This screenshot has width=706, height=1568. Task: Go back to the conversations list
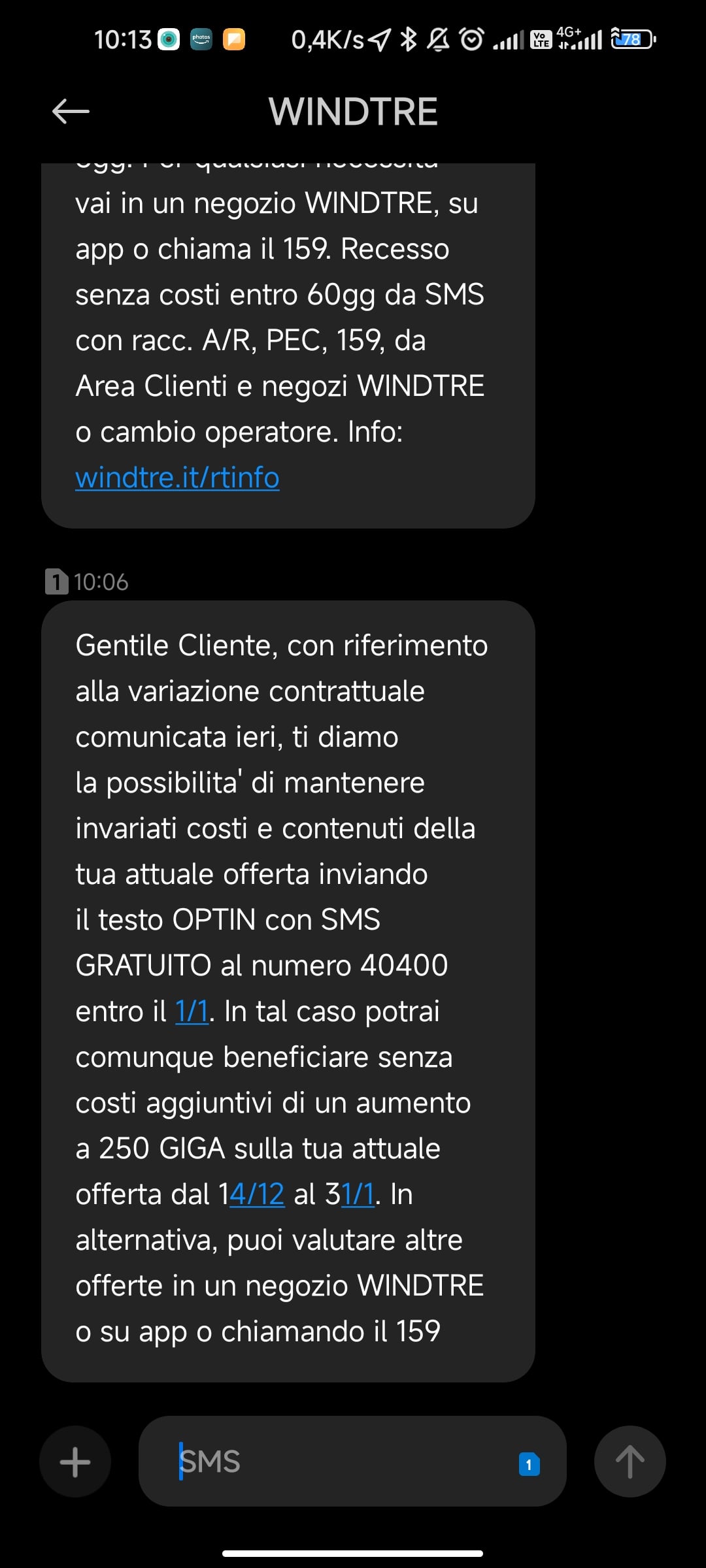[71, 111]
